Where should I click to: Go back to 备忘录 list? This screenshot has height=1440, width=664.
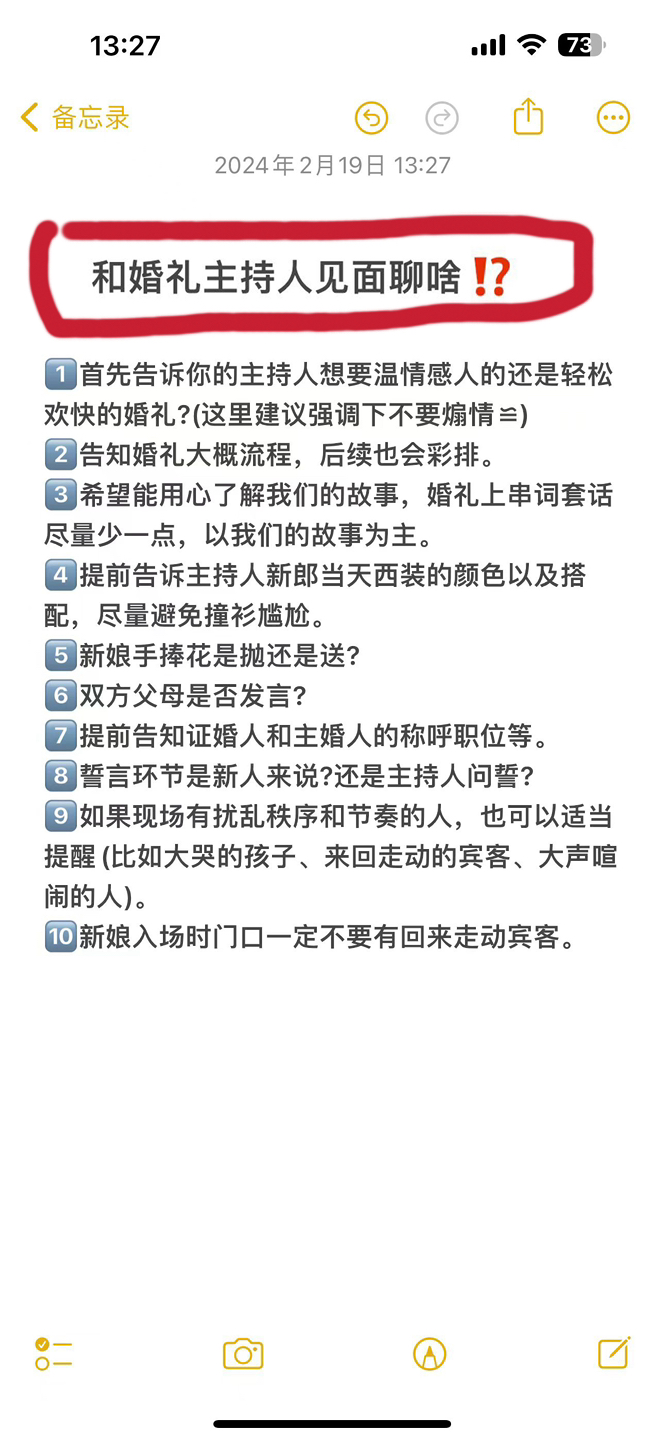pos(75,118)
